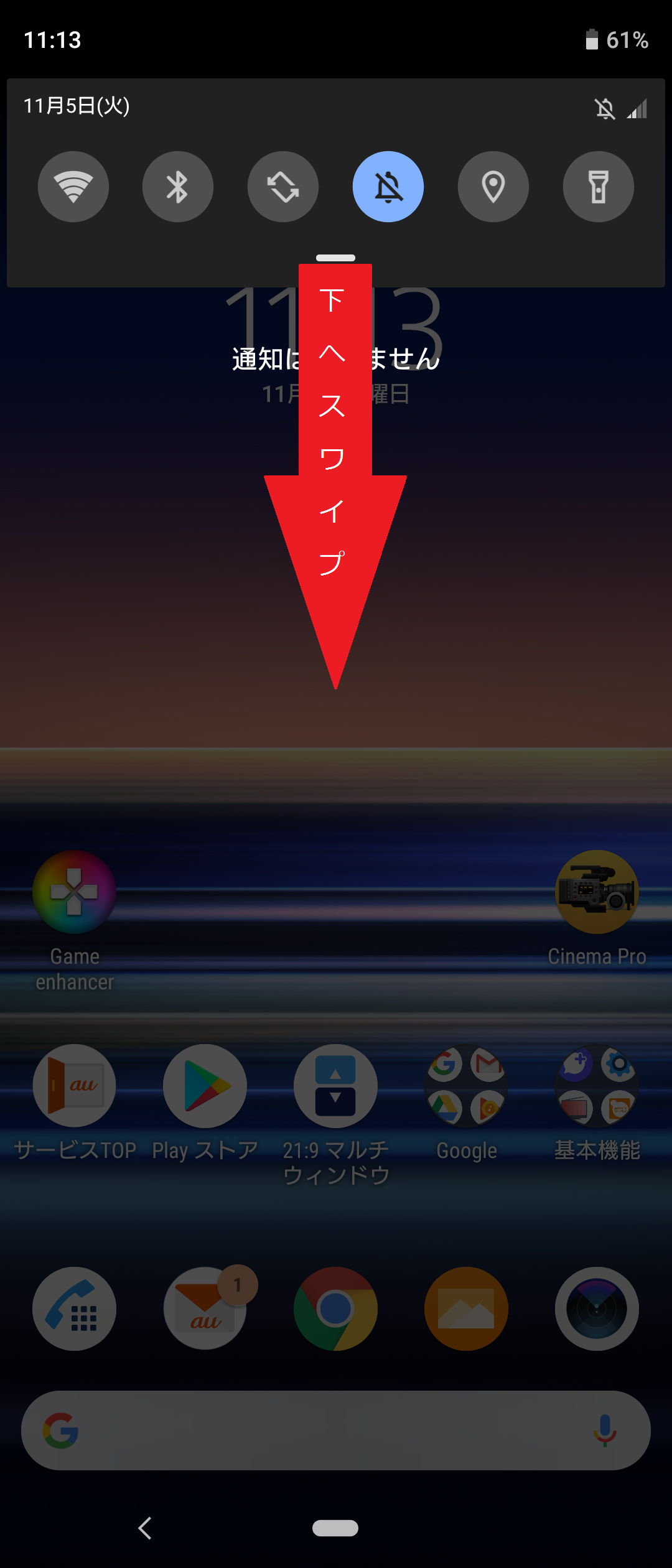
Task: Toggle the location quick setting
Action: [x=493, y=187]
